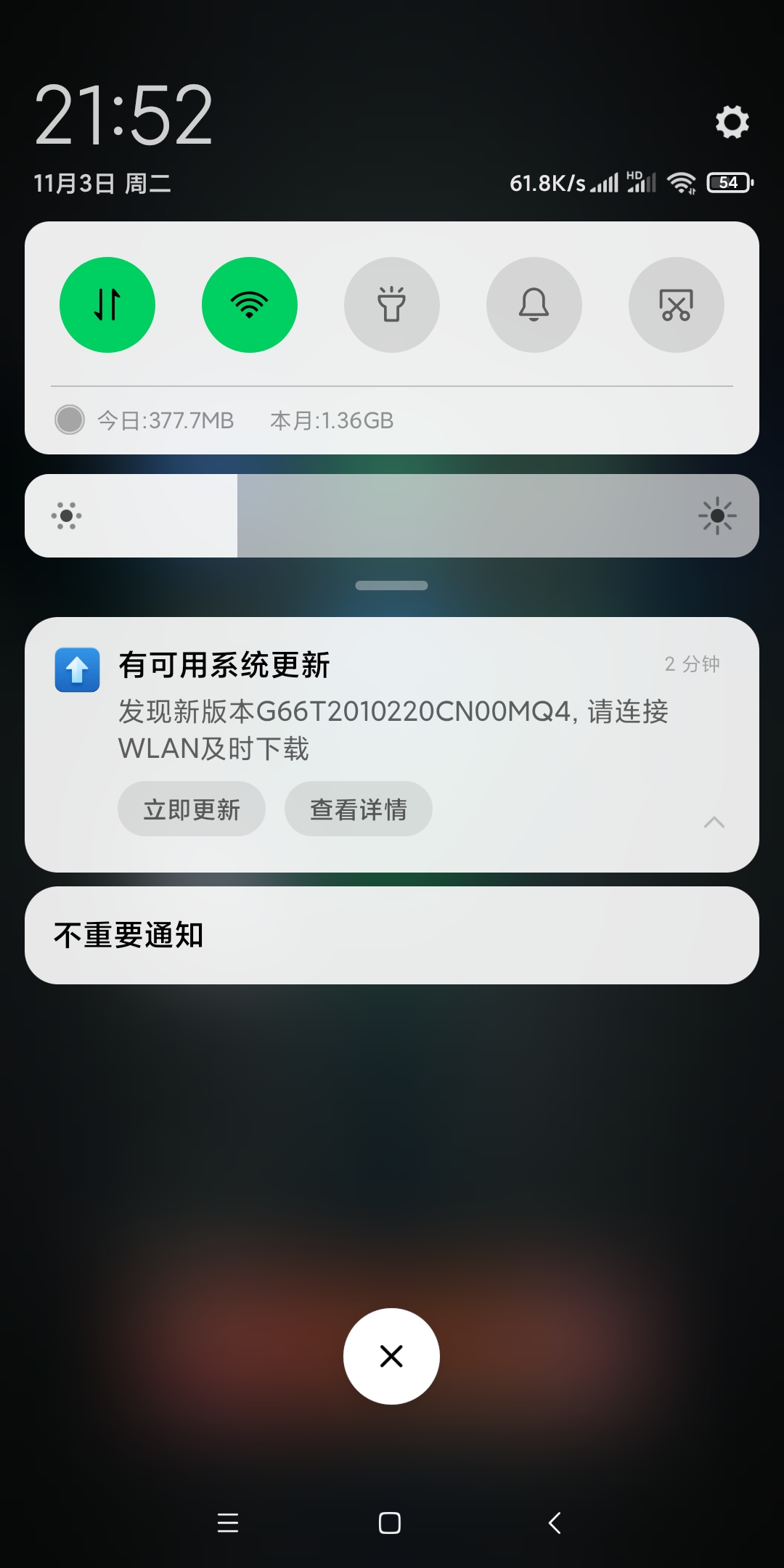Take a screenshot with the scissors tile

(677, 305)
